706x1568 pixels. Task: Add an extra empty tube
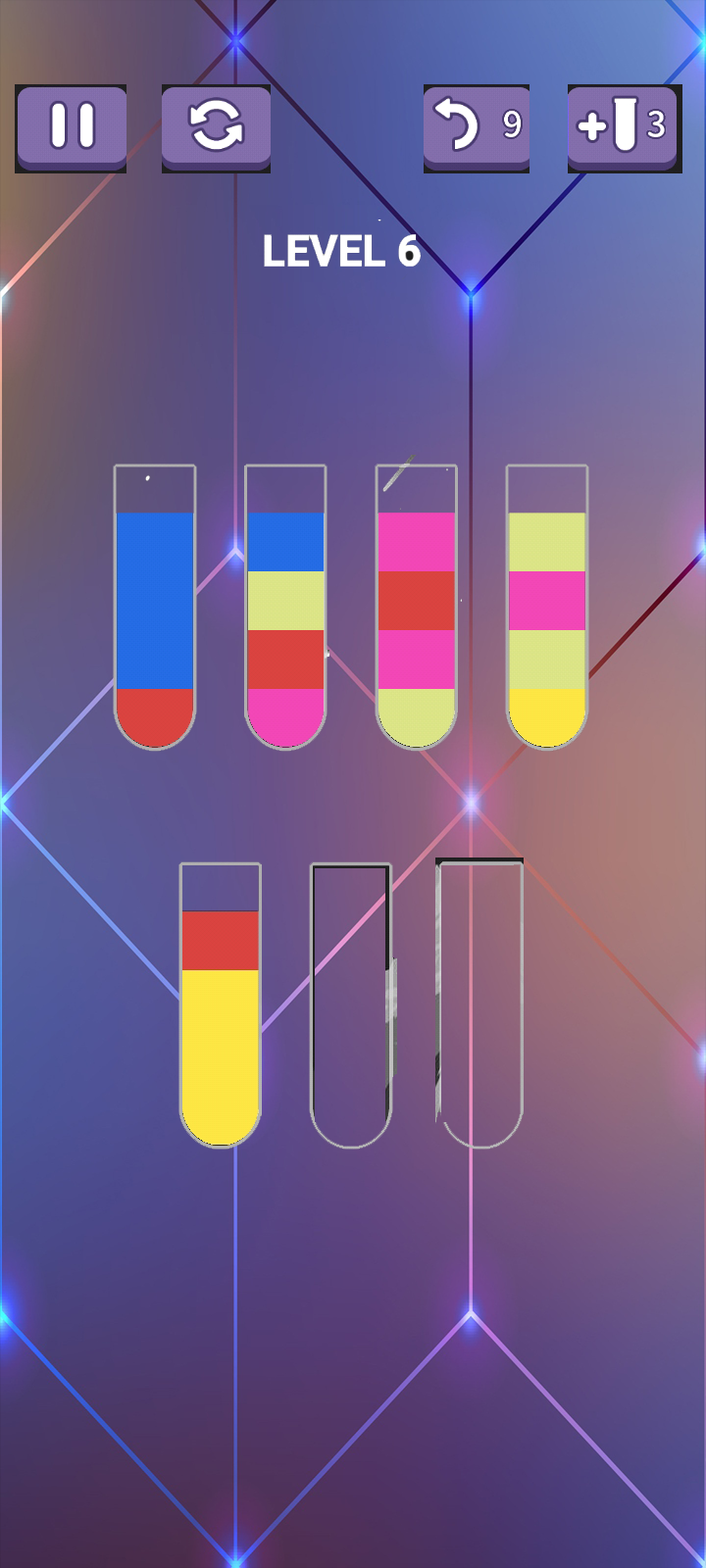click(x=624, y=127)
